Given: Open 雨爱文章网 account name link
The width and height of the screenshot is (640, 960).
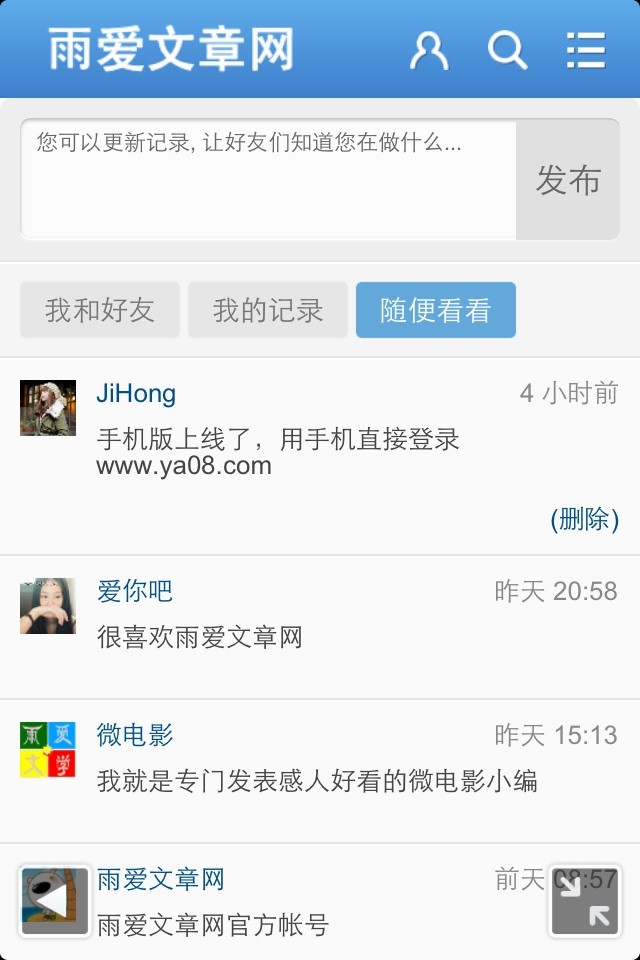Looking at the screenshot, I should 160,879.
